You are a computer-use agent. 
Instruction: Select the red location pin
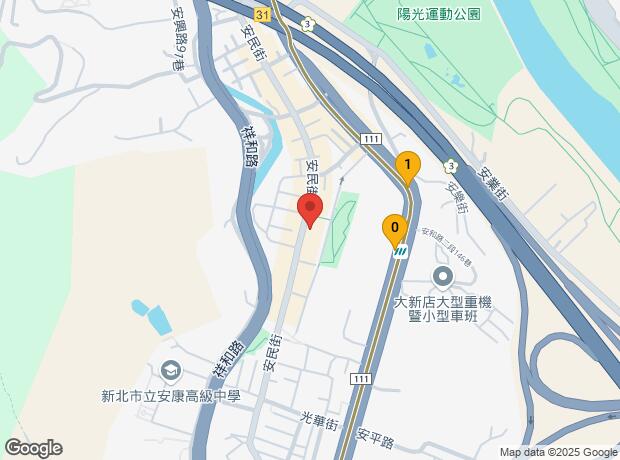(x=310, y=210)
